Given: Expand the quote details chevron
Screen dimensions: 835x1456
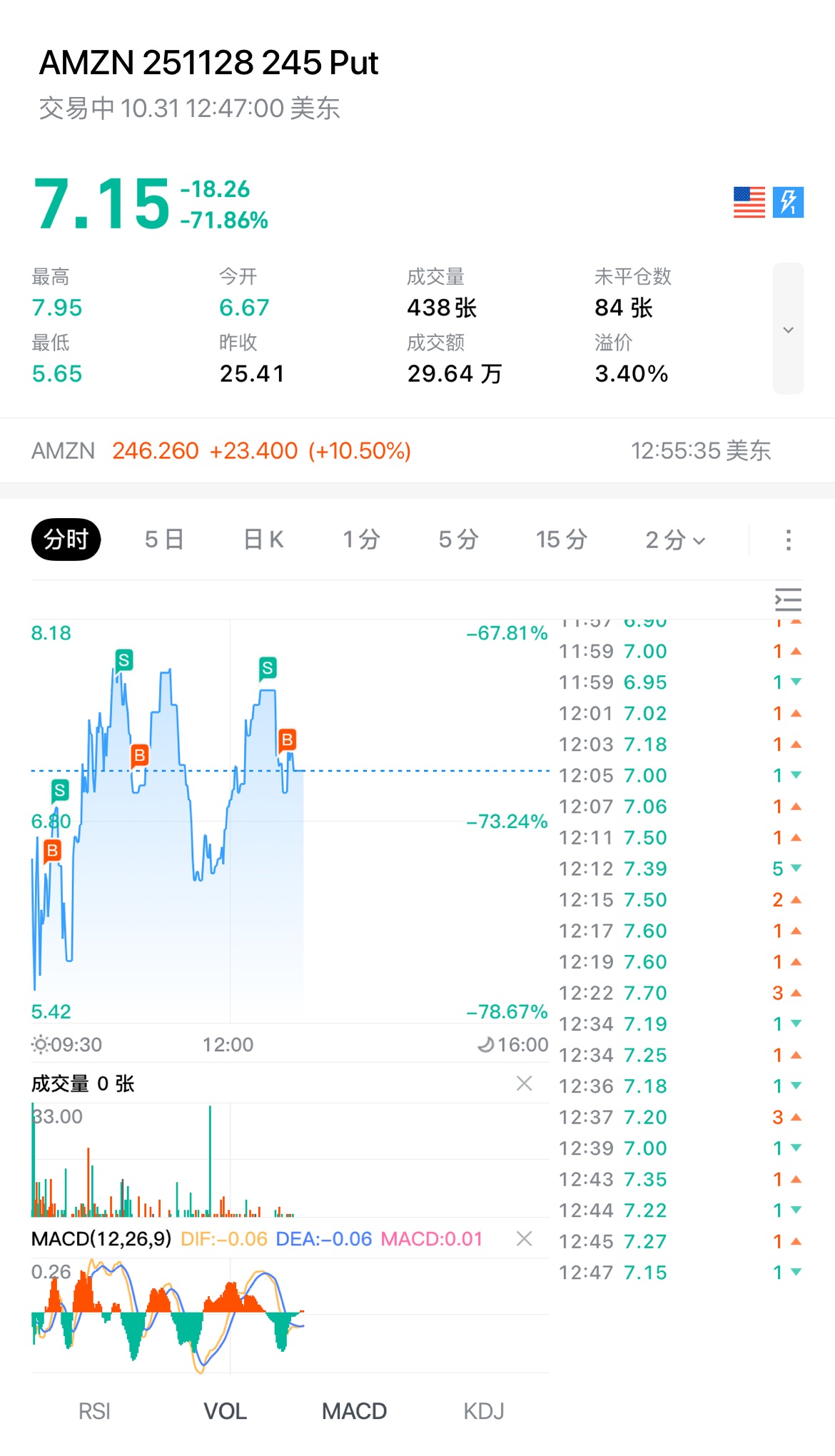Looking at the screenshot, I should 788,329.
